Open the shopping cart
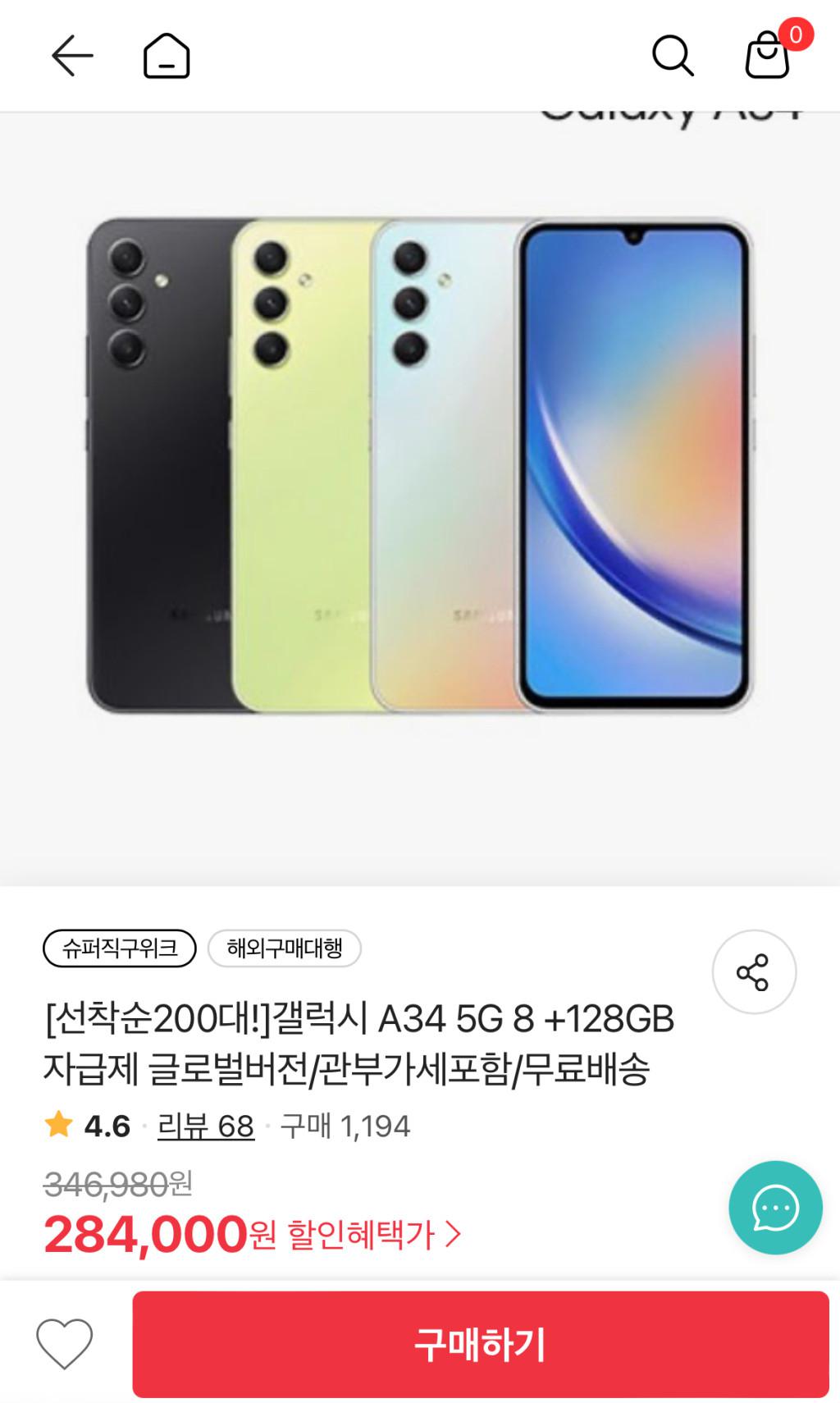 [x=768, y=54]
